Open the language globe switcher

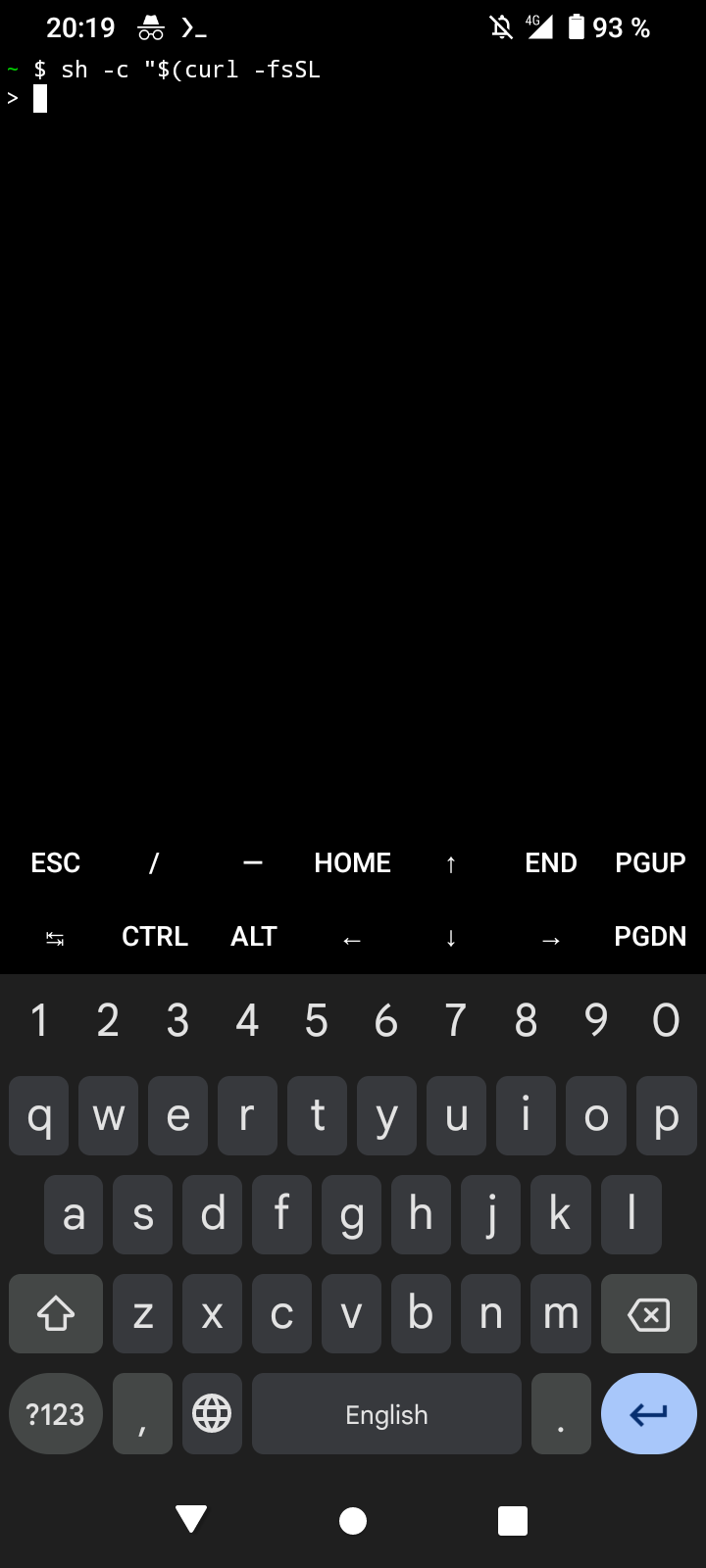tap(212, 1413)
